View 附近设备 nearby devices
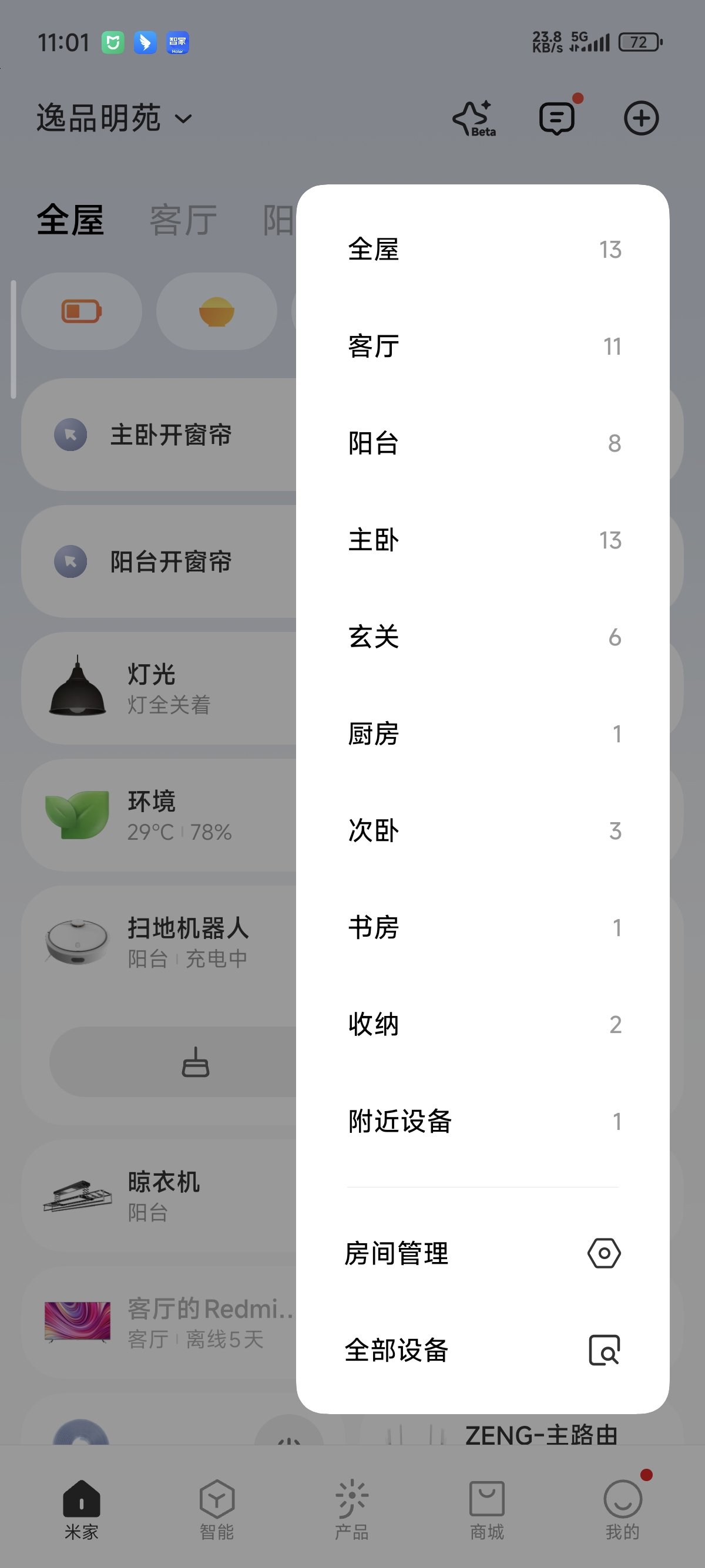This screenshot has width=705, height=1568. tap(482, 1121)
